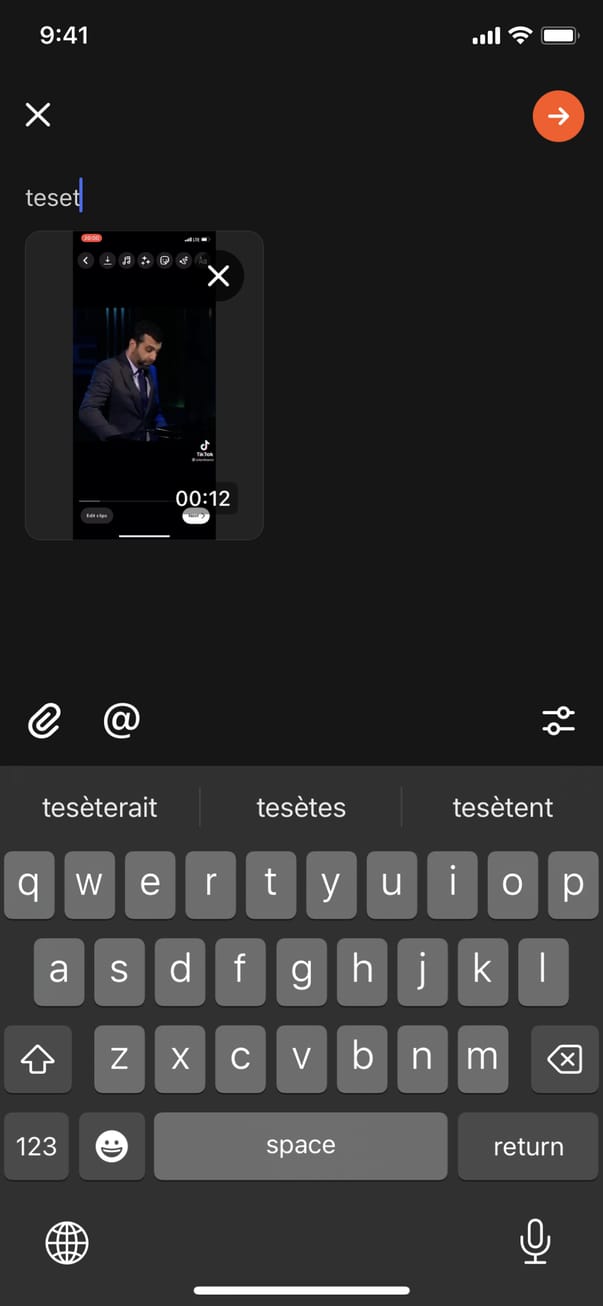Image resolution: width=603 pixels, height=1306 pixels.
Task: Delete a character with backspace
Action: tap(564, 1059)
